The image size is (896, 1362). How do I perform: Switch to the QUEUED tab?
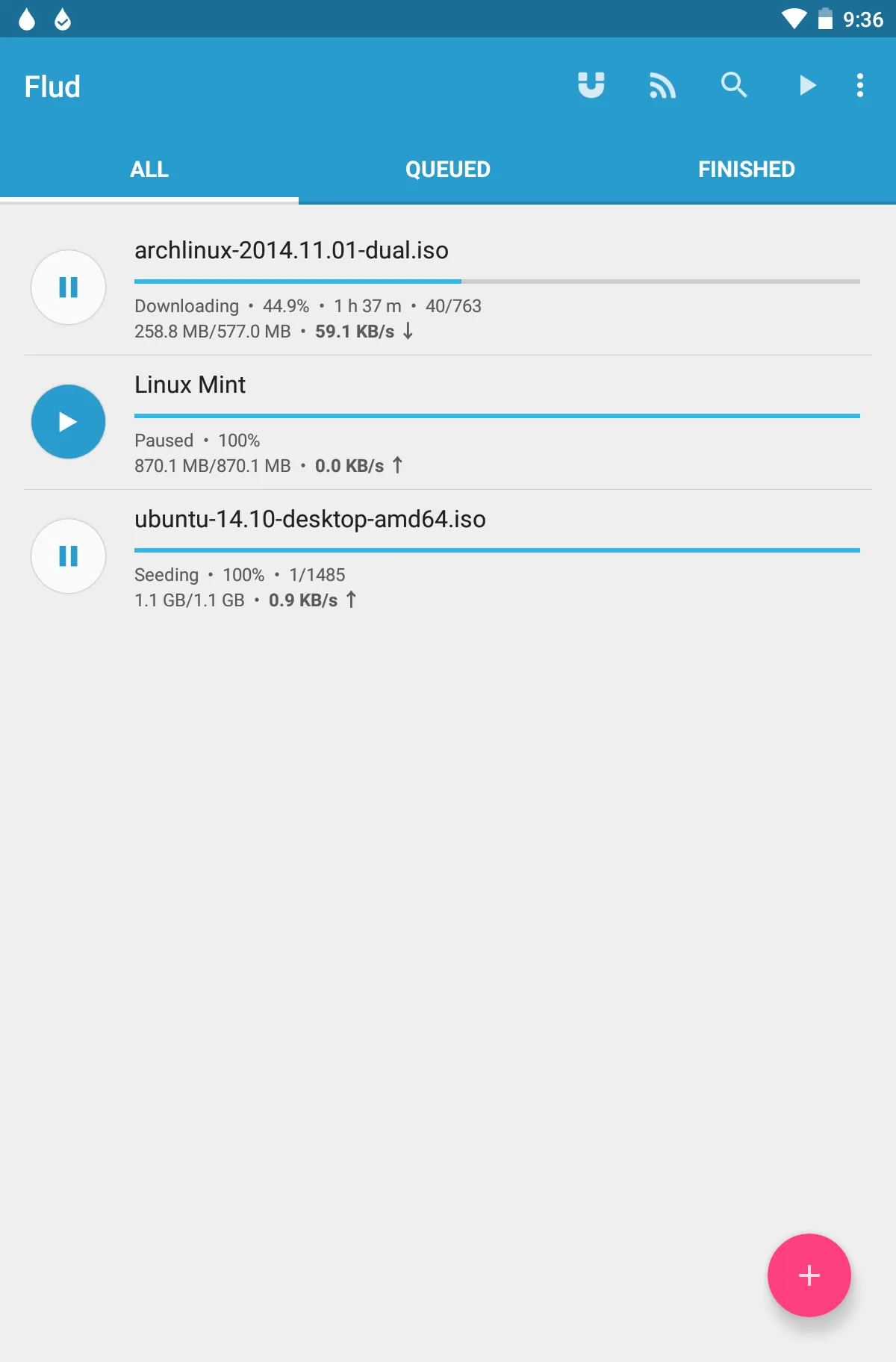pos(447,169)
